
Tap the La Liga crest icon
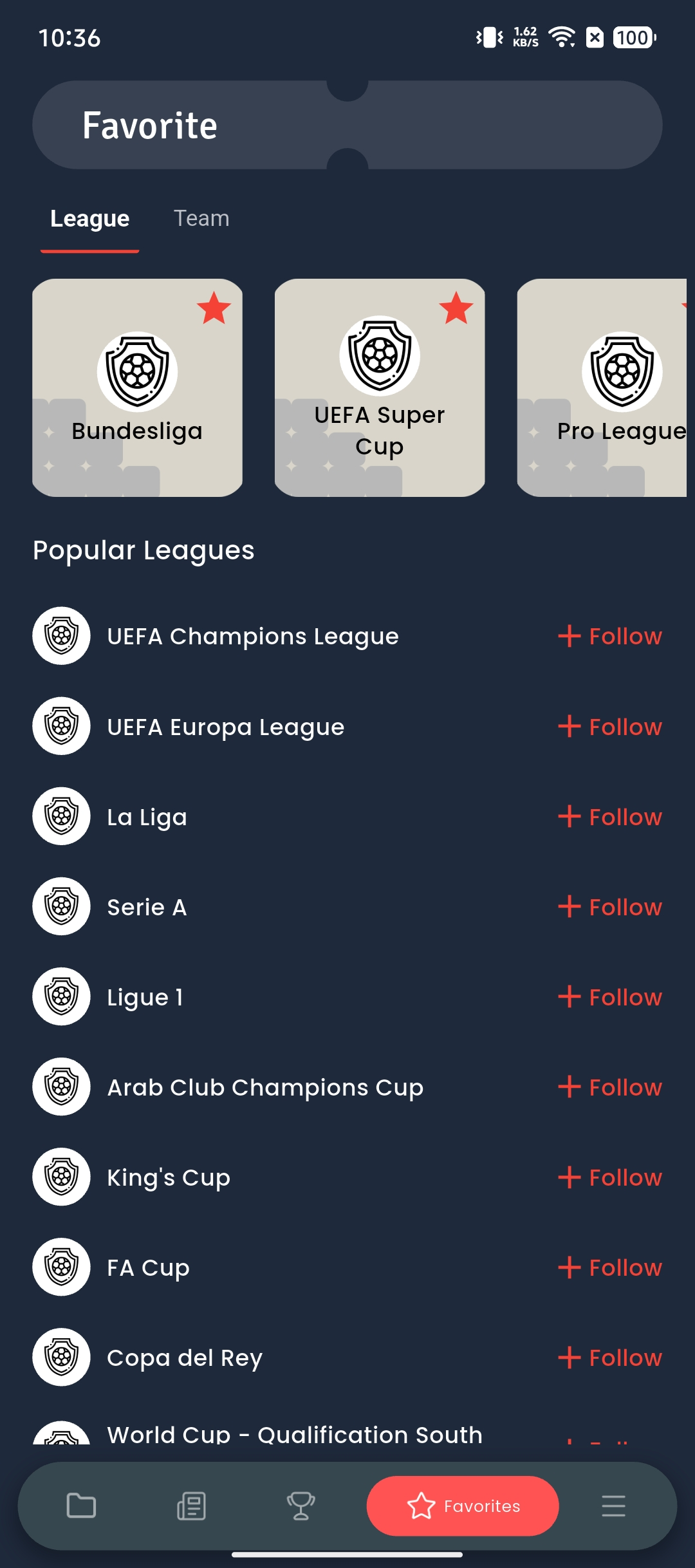[61, 816]
